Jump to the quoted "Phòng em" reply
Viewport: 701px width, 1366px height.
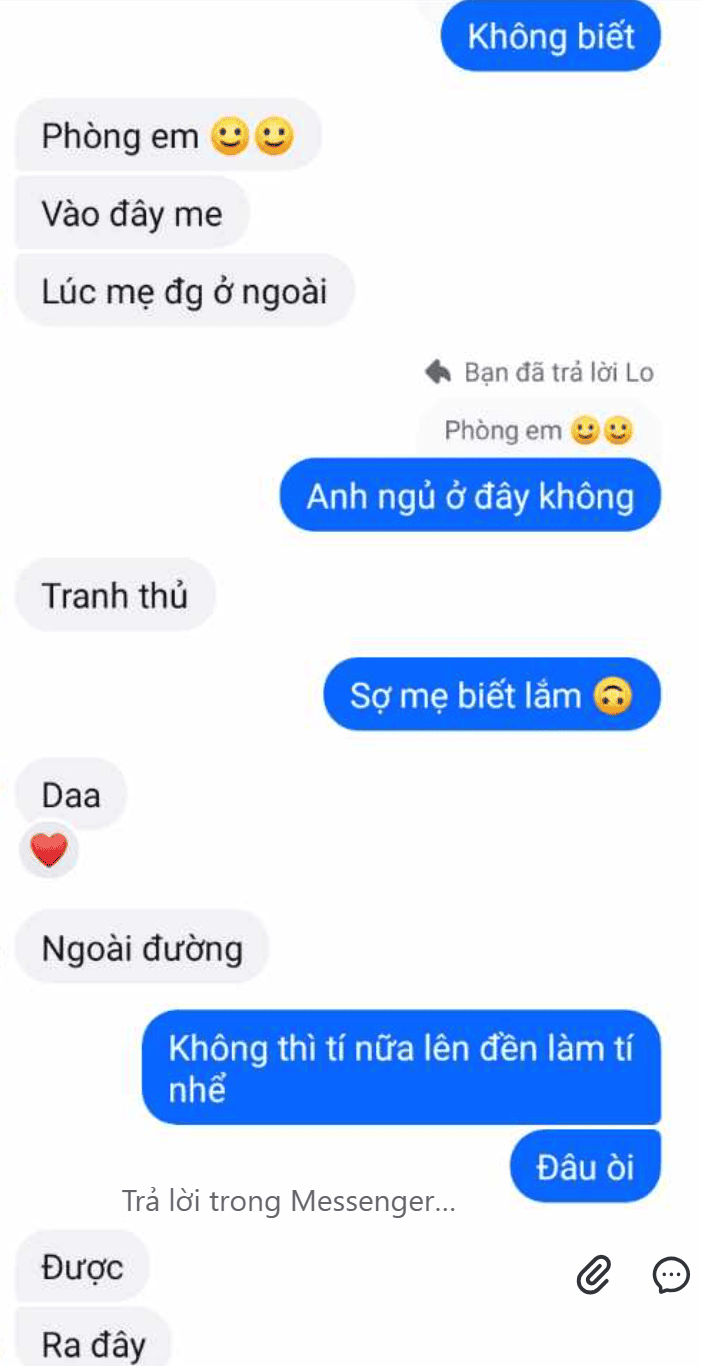(538, 431)
